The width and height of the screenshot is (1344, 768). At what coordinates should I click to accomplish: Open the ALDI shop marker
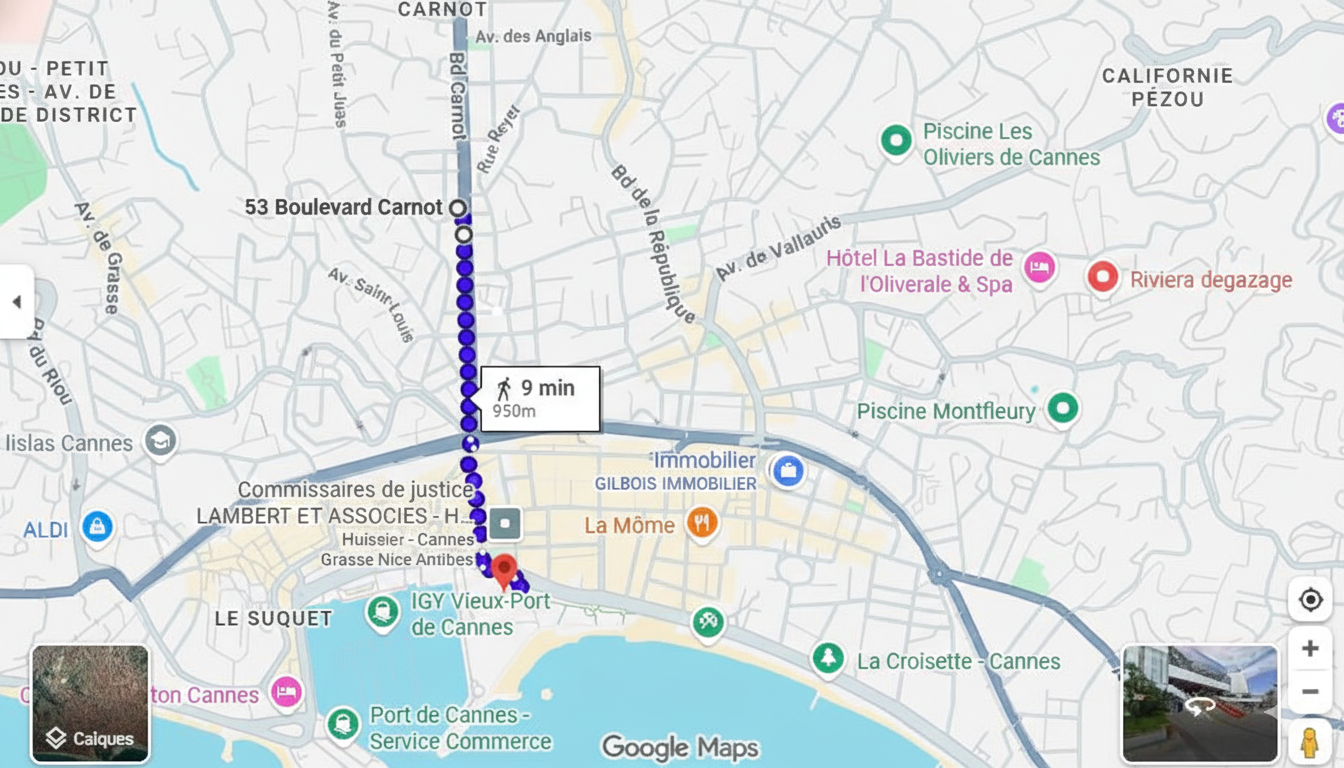point(97,526)
